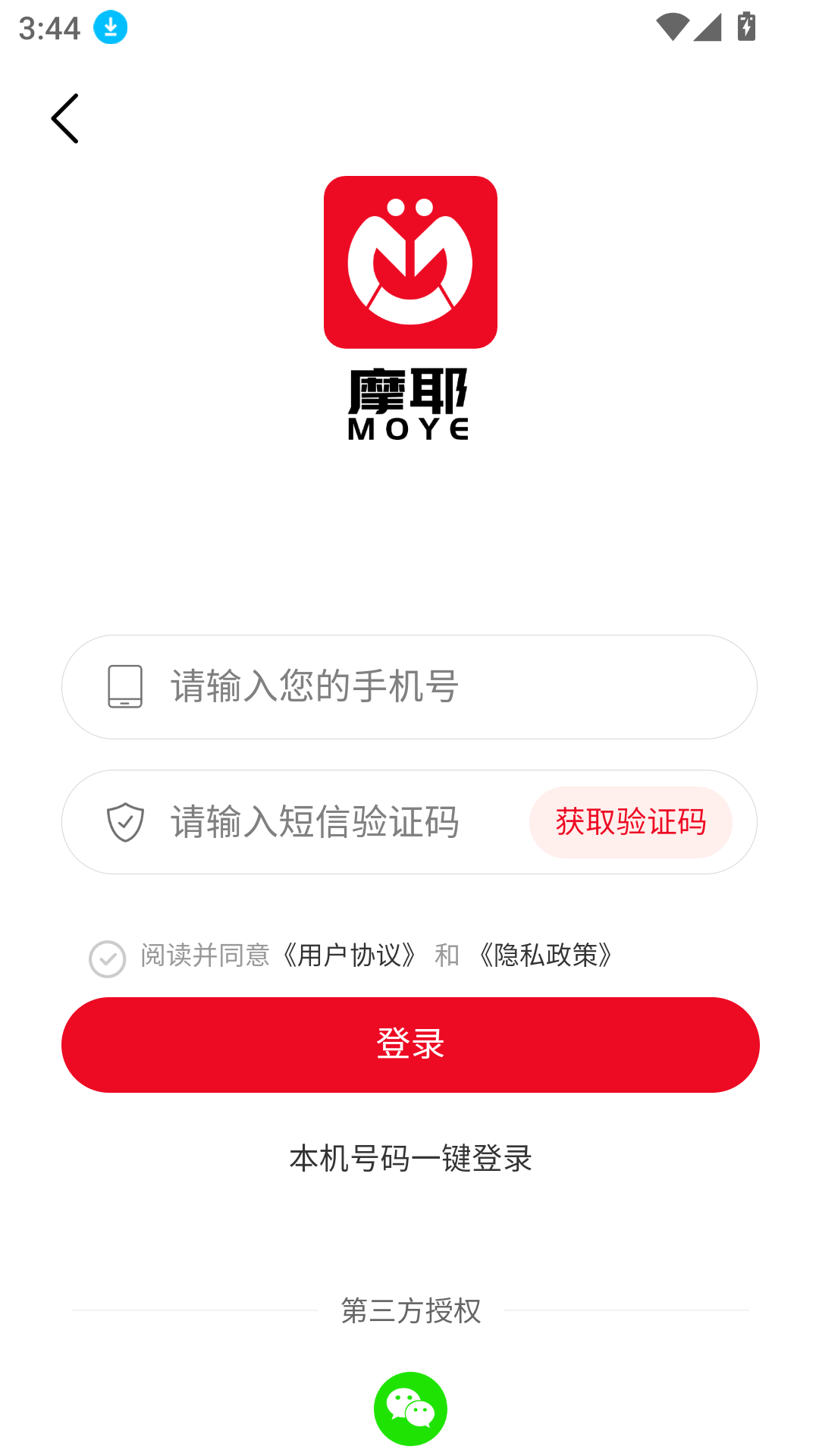Tap the WeChat third-party login icon
The height and width of the screenshot is (1456, 819).
tap(409, 1407)
